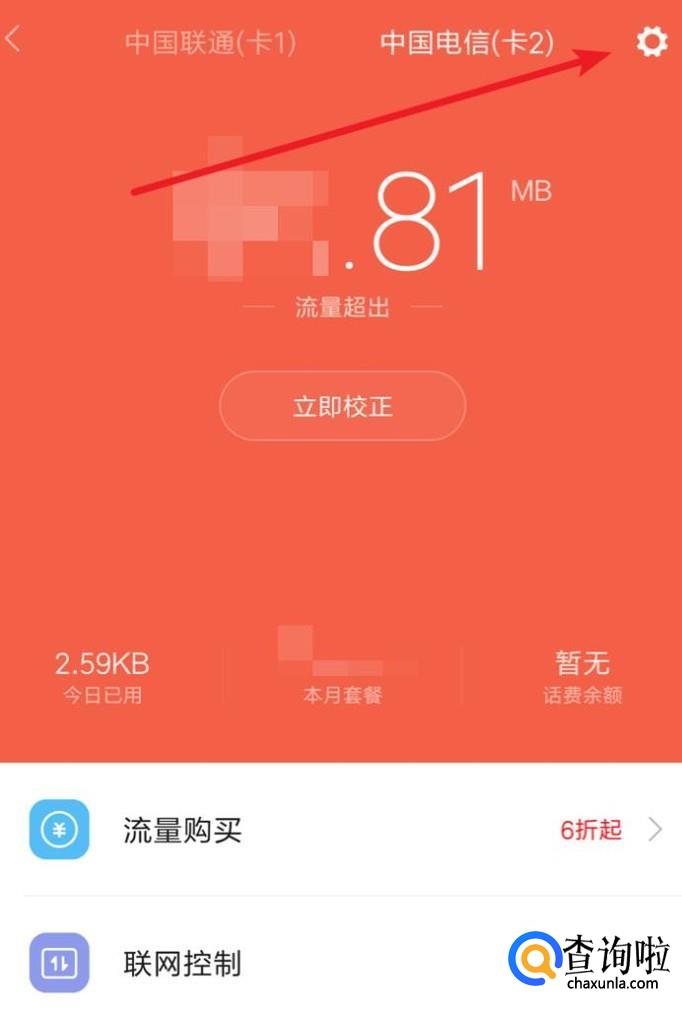
Task: Check 话费余额 balance
Action: (582, 677)
